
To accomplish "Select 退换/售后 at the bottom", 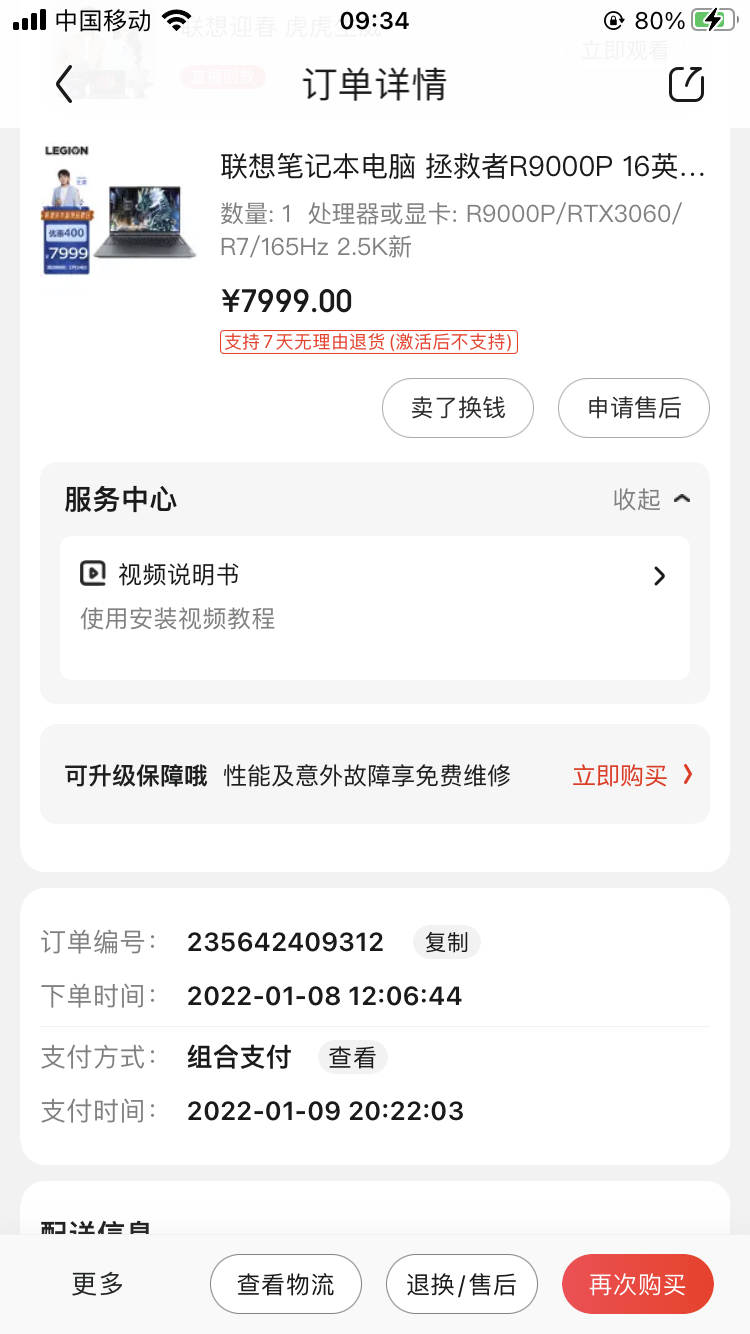I will click(x=462, y=1284).
